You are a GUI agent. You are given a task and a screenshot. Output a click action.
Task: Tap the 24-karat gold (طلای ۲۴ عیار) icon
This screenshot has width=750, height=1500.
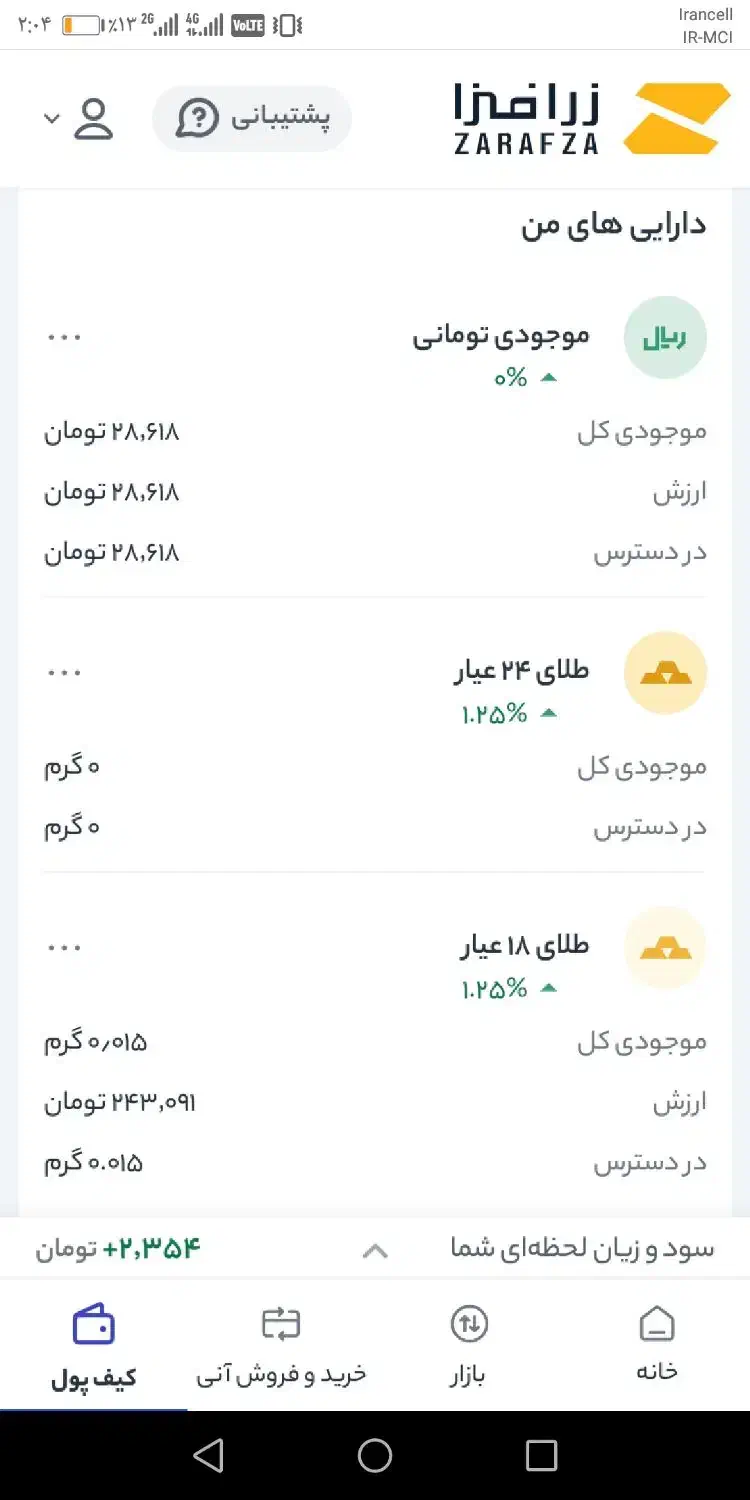[x=665, y=672]
